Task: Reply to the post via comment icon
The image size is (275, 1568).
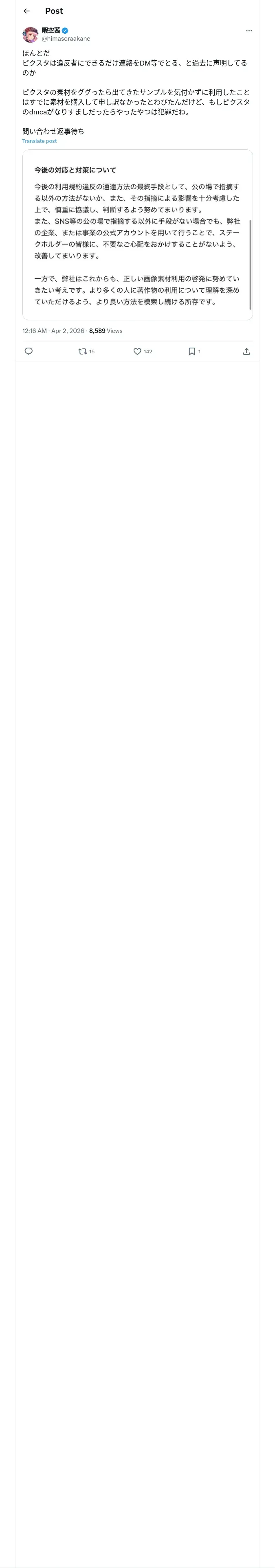Action: point(29,351)
